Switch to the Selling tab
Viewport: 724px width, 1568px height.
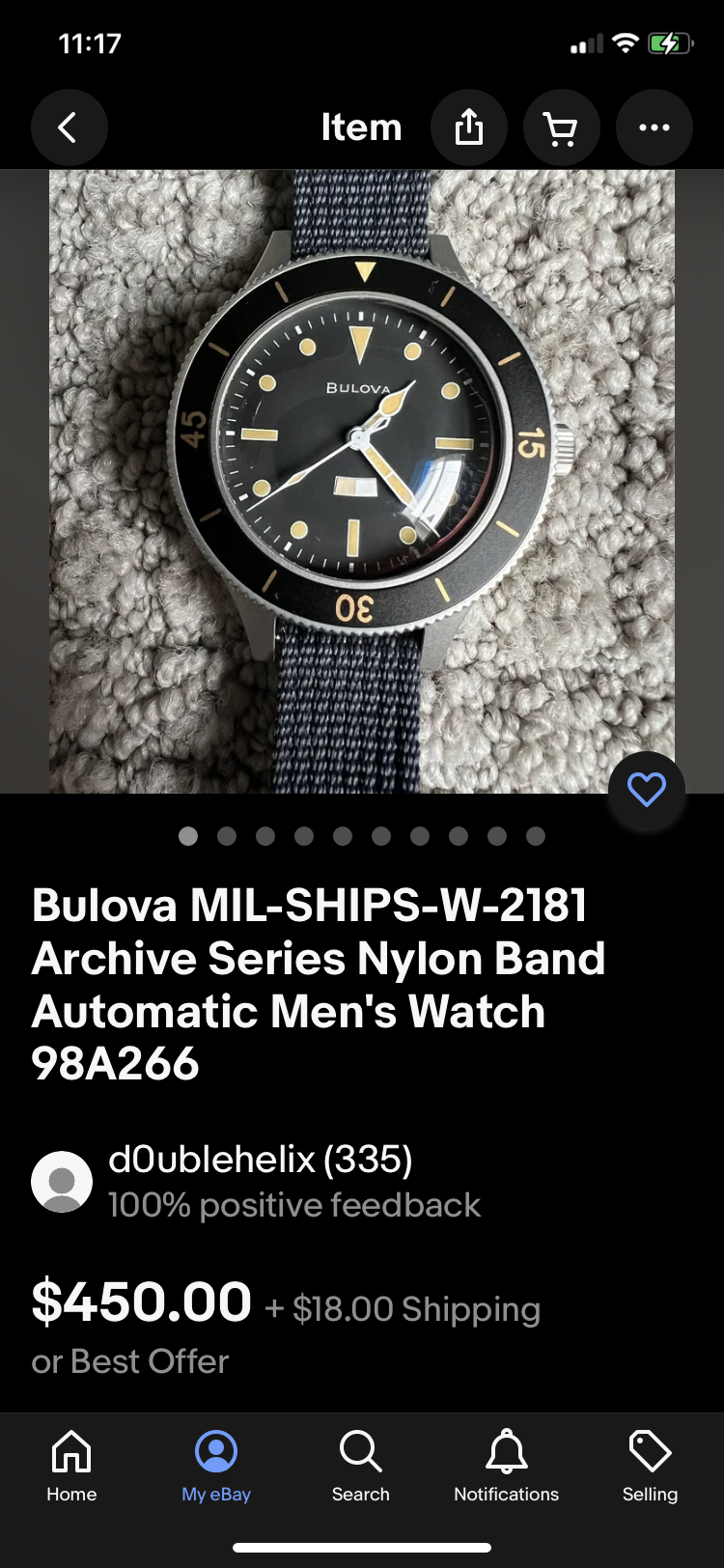650,1466
